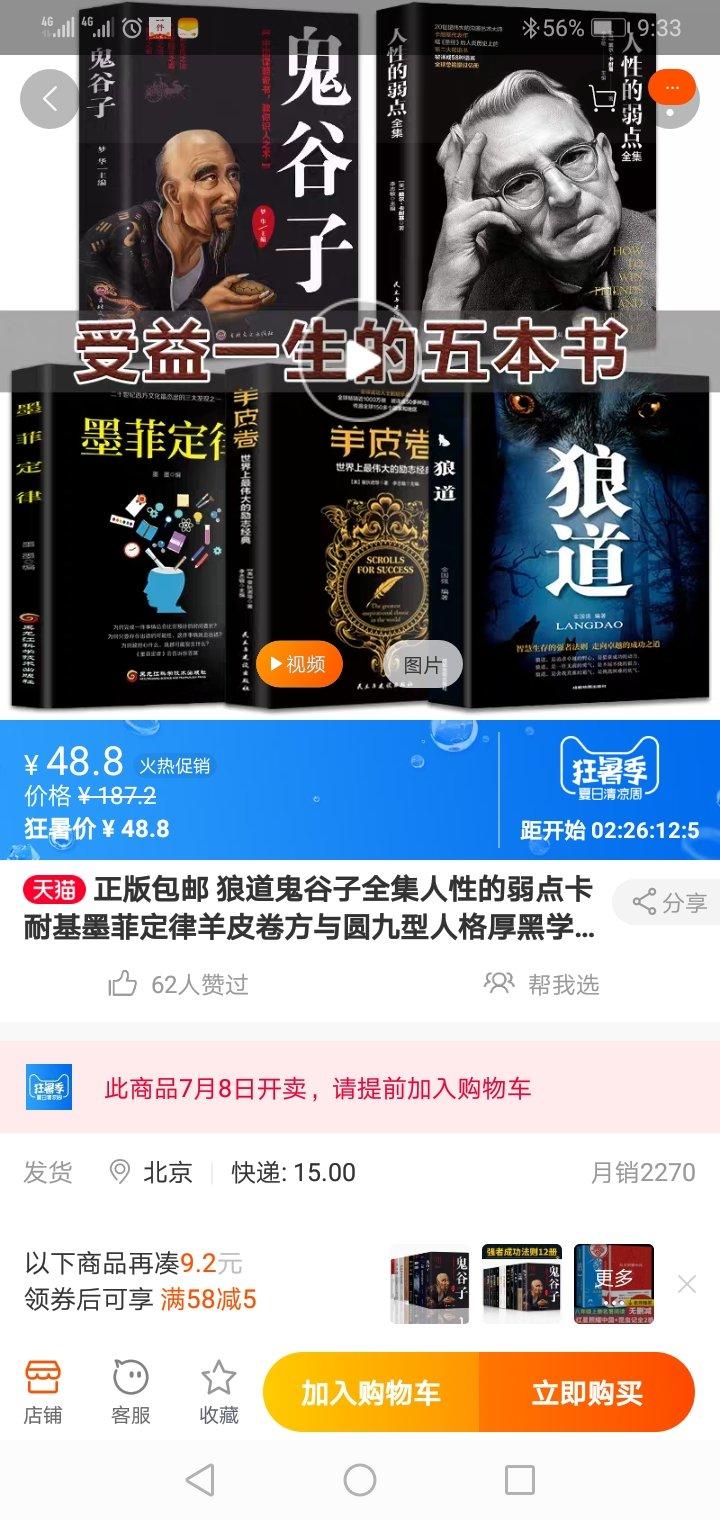The image size is (720, 1520).
Task: Open the 狂暑季 presale notice banner
Action: (360, 1088)
